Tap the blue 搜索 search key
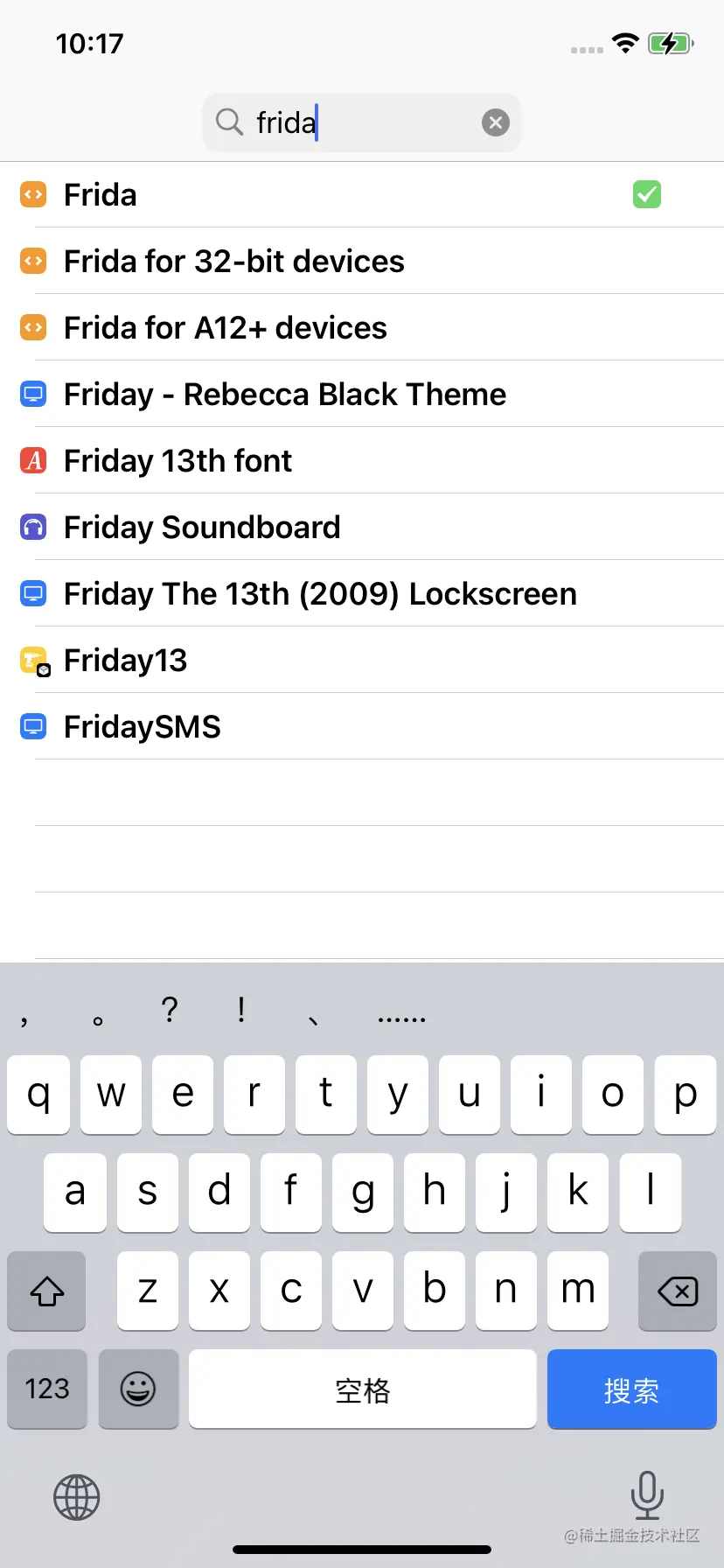The image size is (724, 1568). pyautogui.click(x=631, y=1389)
